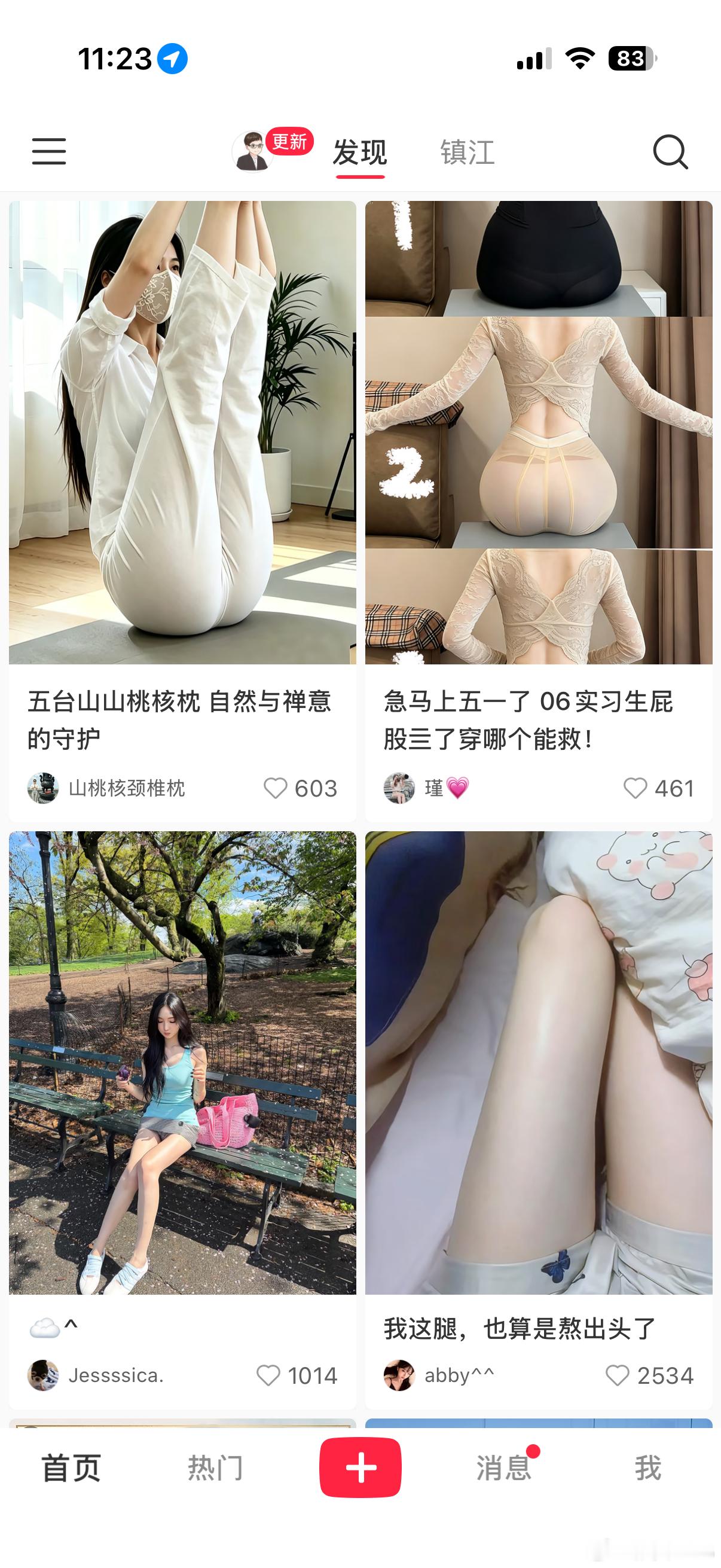
Task: Switch to the 镇江 tab
Action: 467,153
